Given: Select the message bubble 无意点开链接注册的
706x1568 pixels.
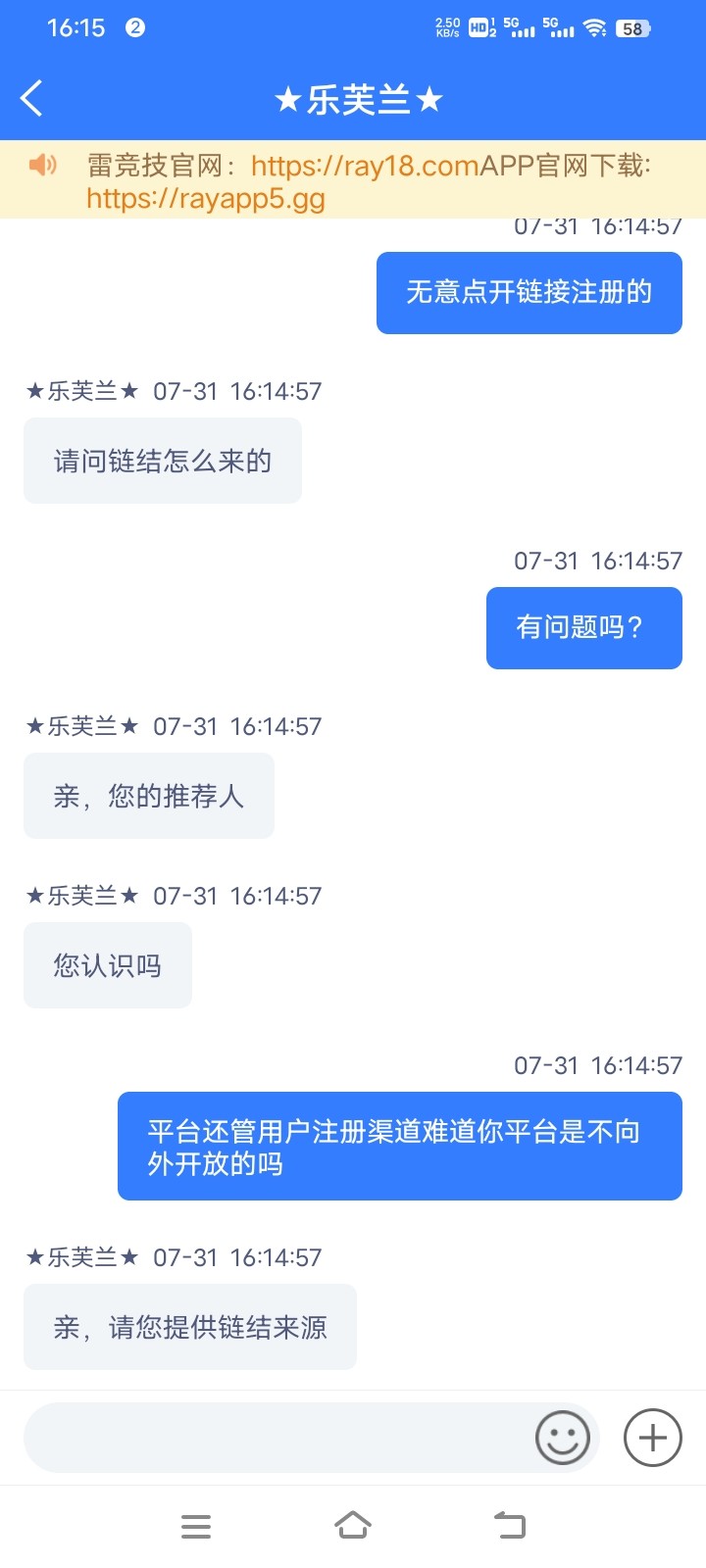Looking at the screenshot, I should pyautogui.click(x=528, y=292).
